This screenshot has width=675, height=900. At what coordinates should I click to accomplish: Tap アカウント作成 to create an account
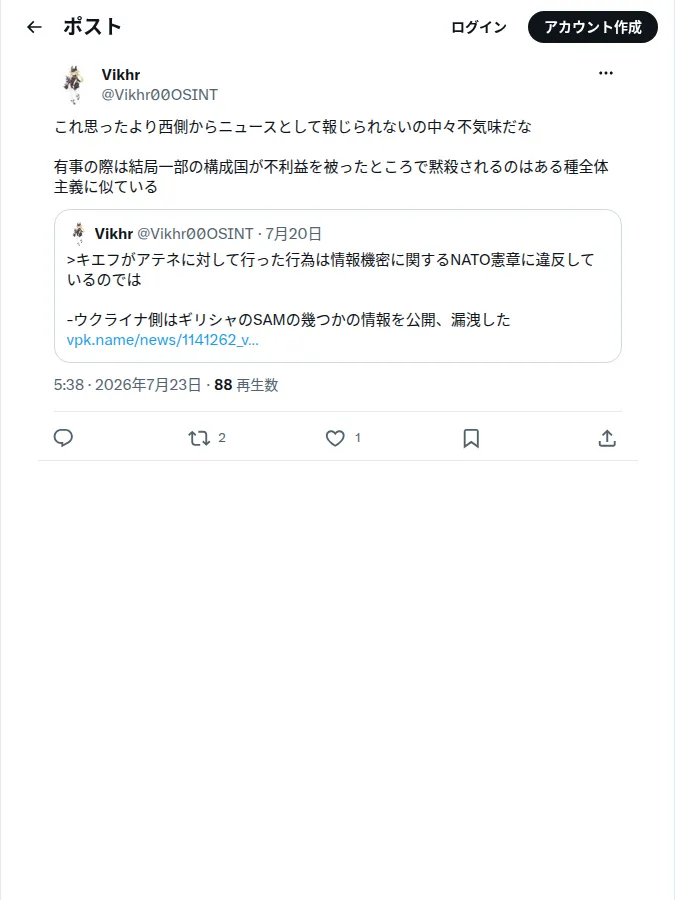click(593, 27)
